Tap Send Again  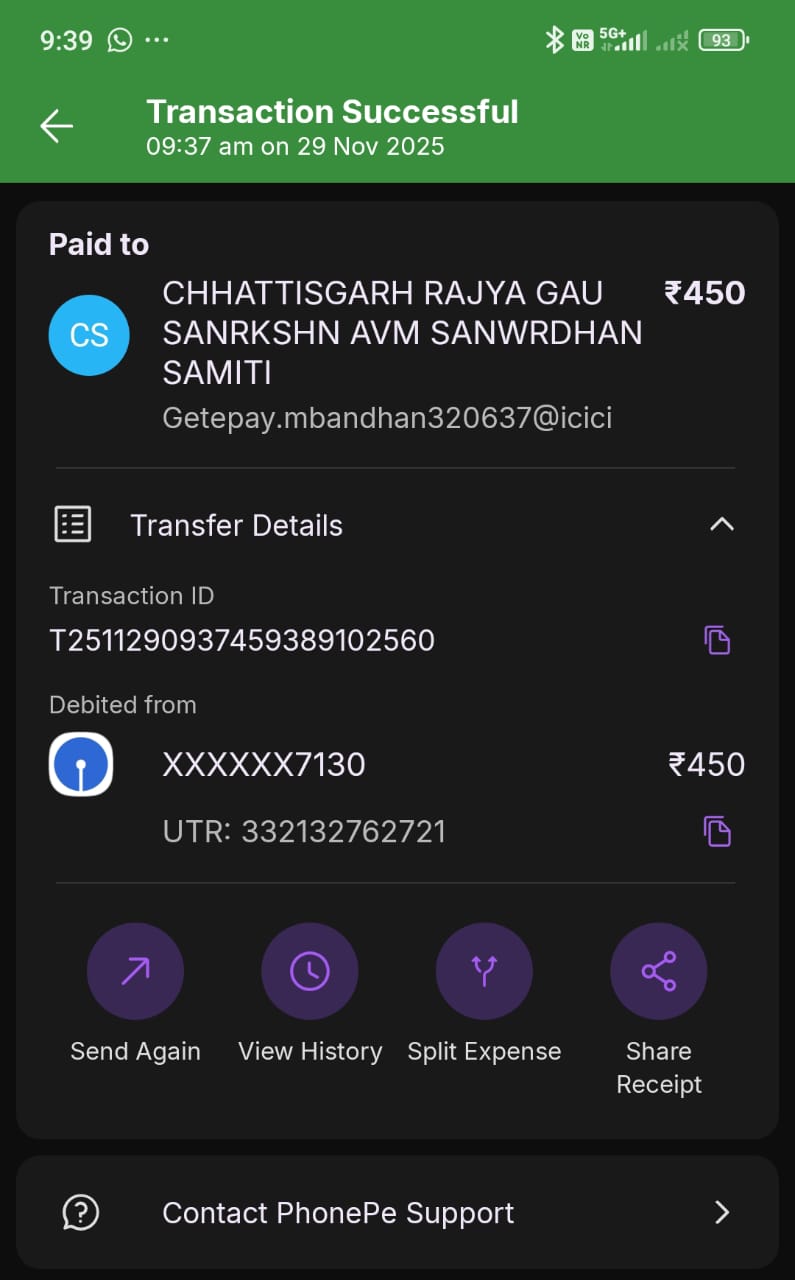(135, 971)
